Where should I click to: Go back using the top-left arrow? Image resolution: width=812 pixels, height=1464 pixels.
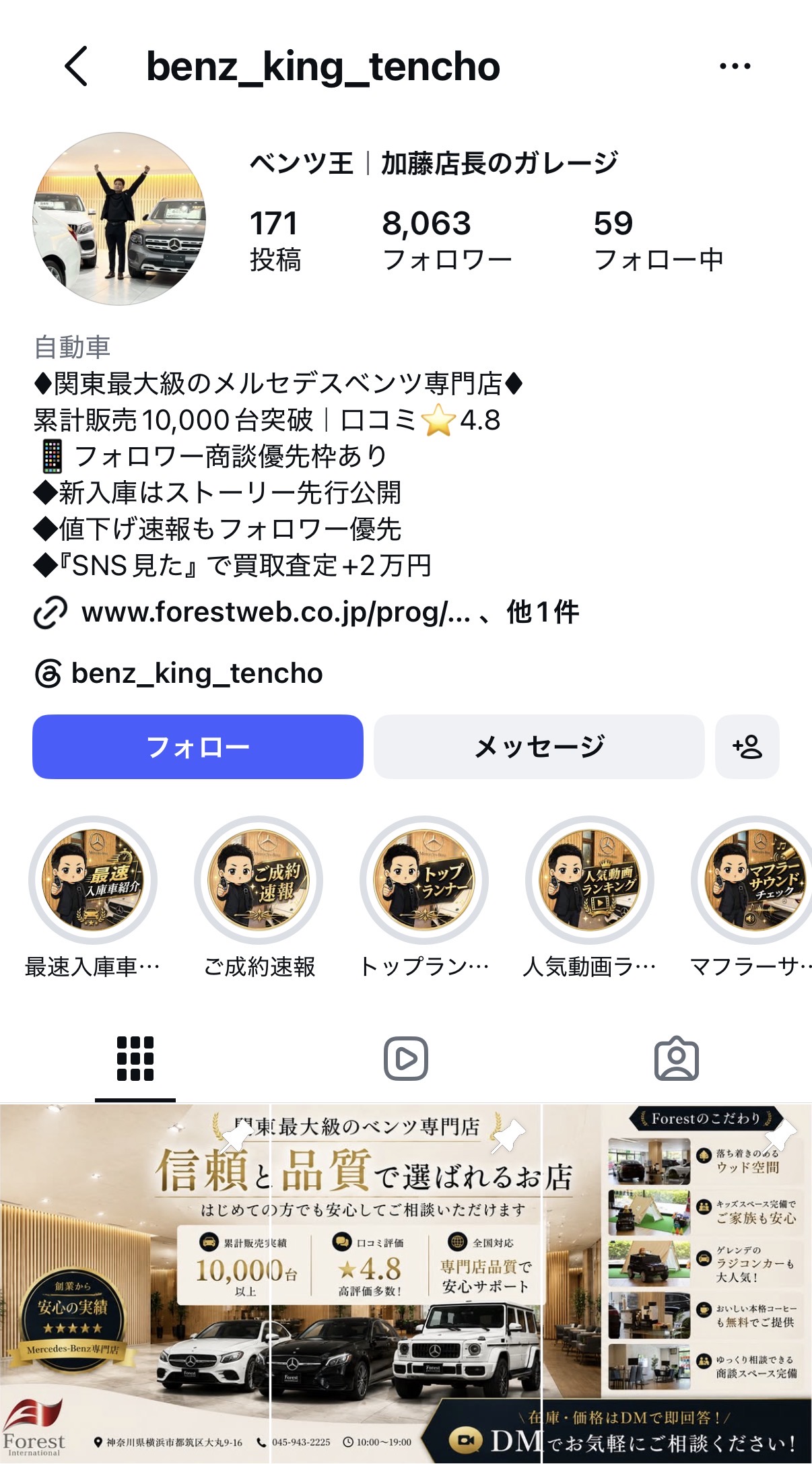pos(76,66)
